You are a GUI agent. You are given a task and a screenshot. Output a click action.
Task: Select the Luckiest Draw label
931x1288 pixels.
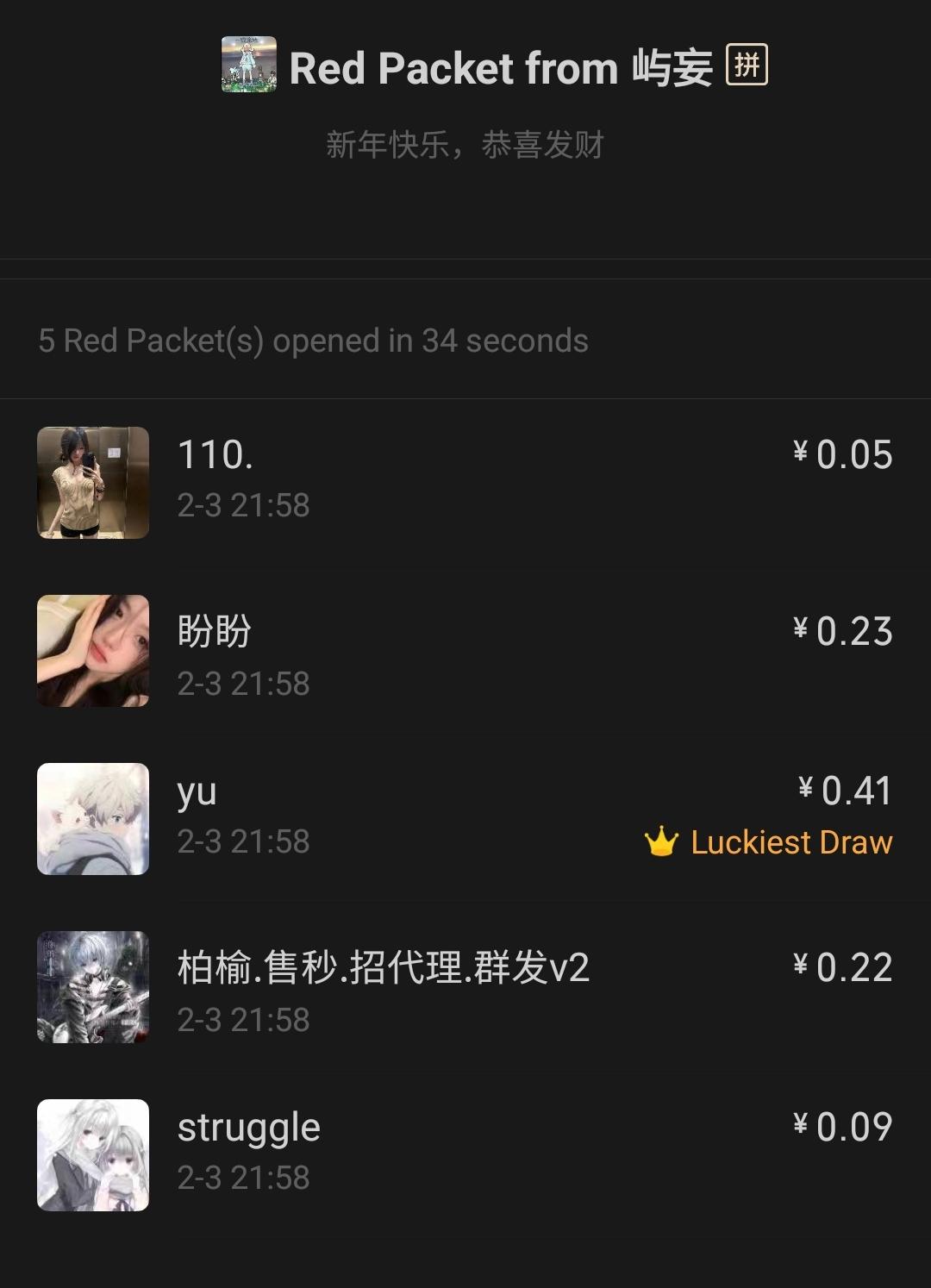coord(790,842)
